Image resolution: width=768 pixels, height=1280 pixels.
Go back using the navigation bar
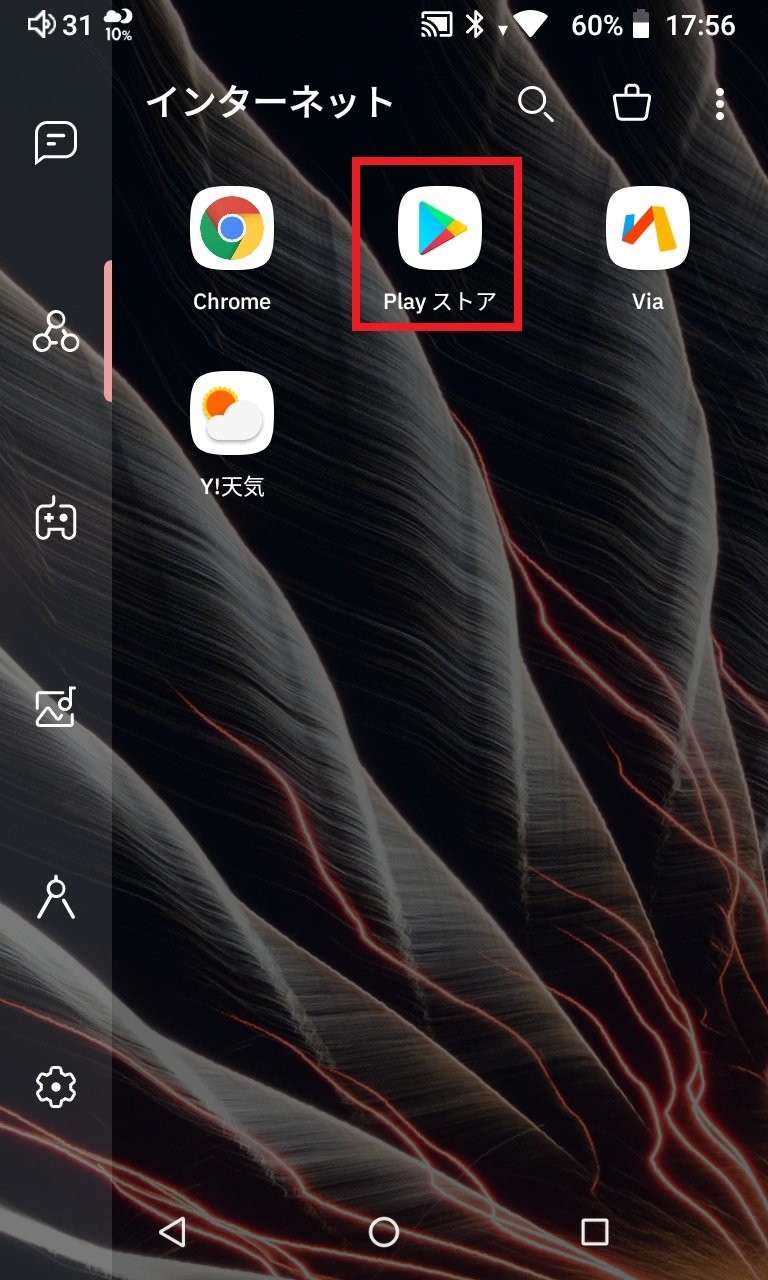(x=172, y=1232)
